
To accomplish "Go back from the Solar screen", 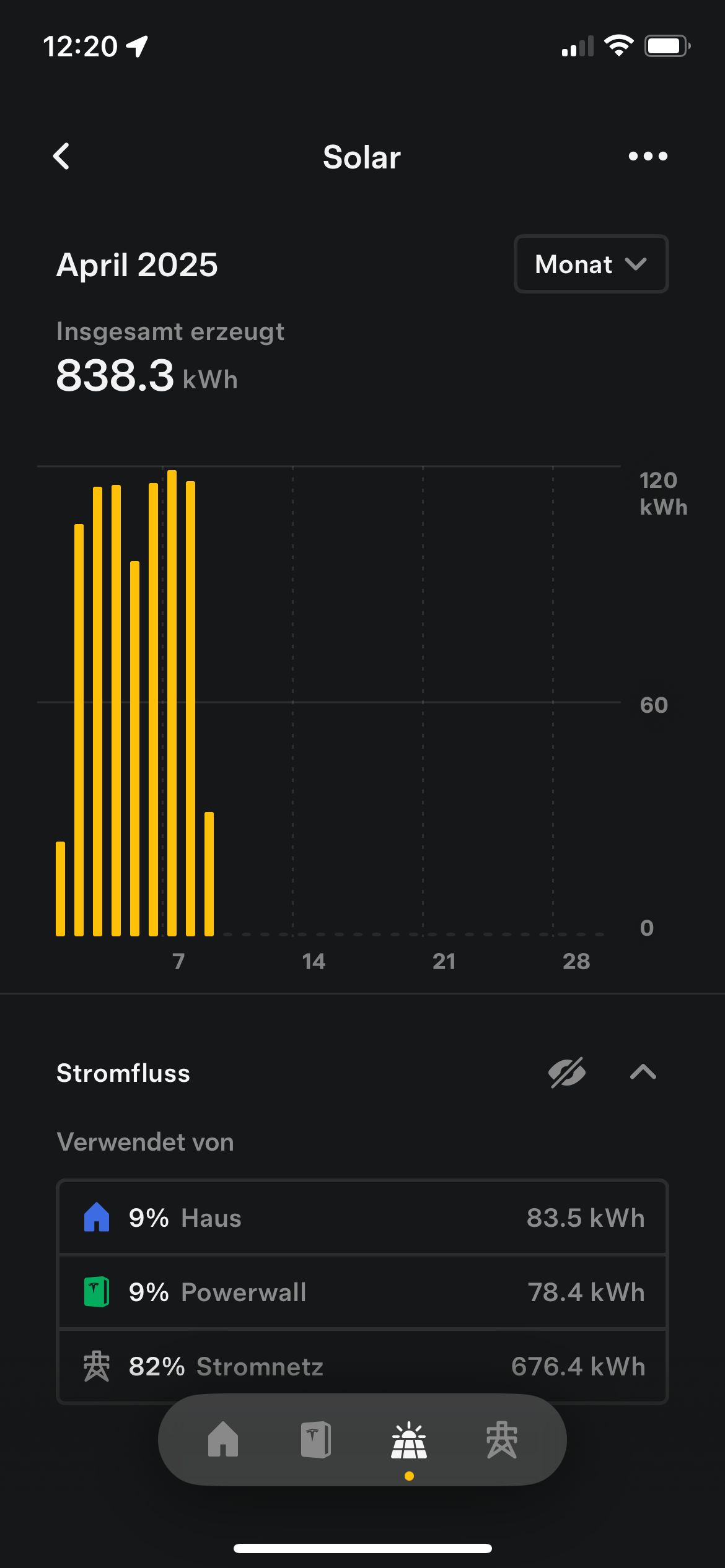I will tap(61, 156).
